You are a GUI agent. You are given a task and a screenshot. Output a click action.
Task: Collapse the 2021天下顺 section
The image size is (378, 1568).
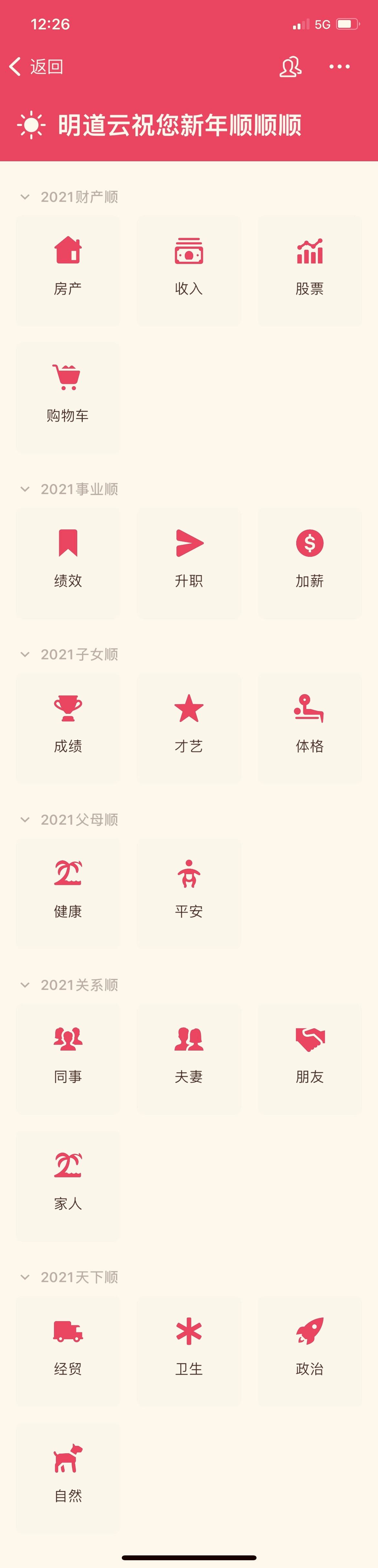(x=25, y=1277)
